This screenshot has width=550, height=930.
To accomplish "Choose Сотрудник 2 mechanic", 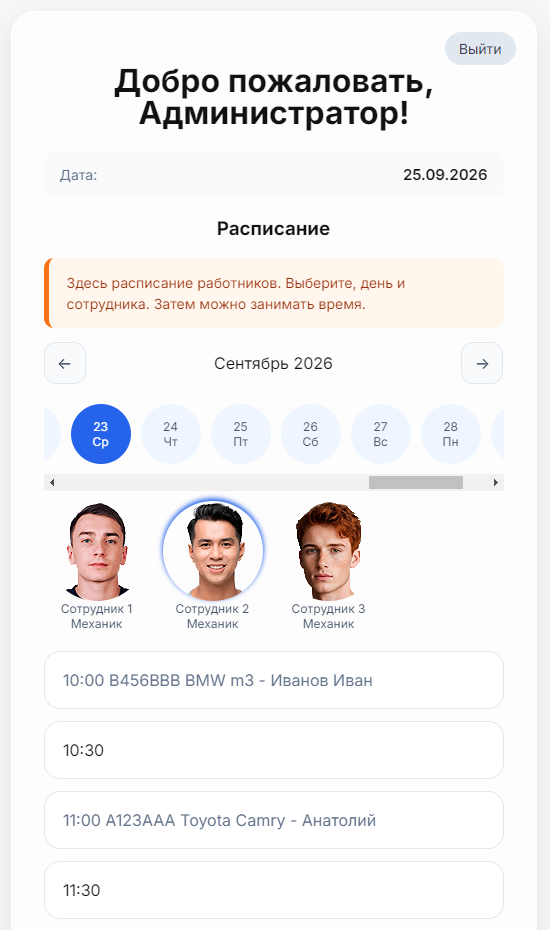I will 212,566.
